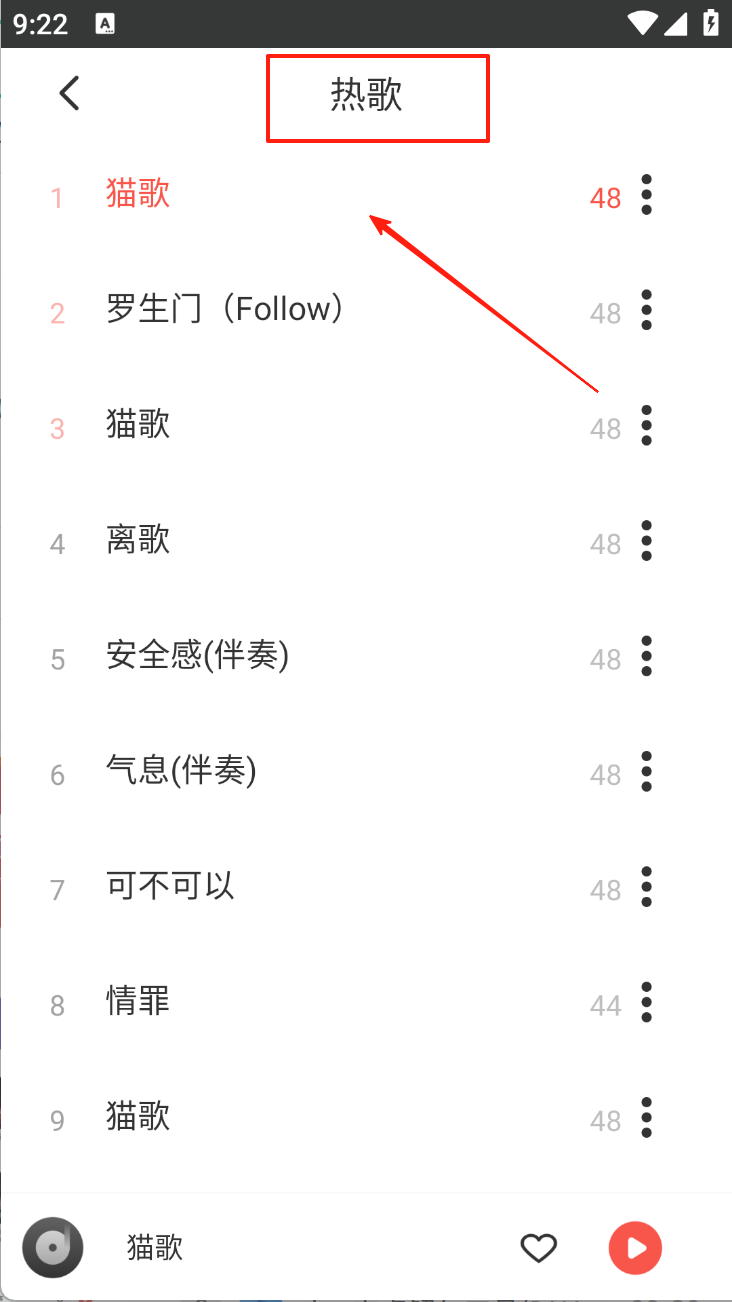Tap the red play button in the mini player

(636, 1248)
